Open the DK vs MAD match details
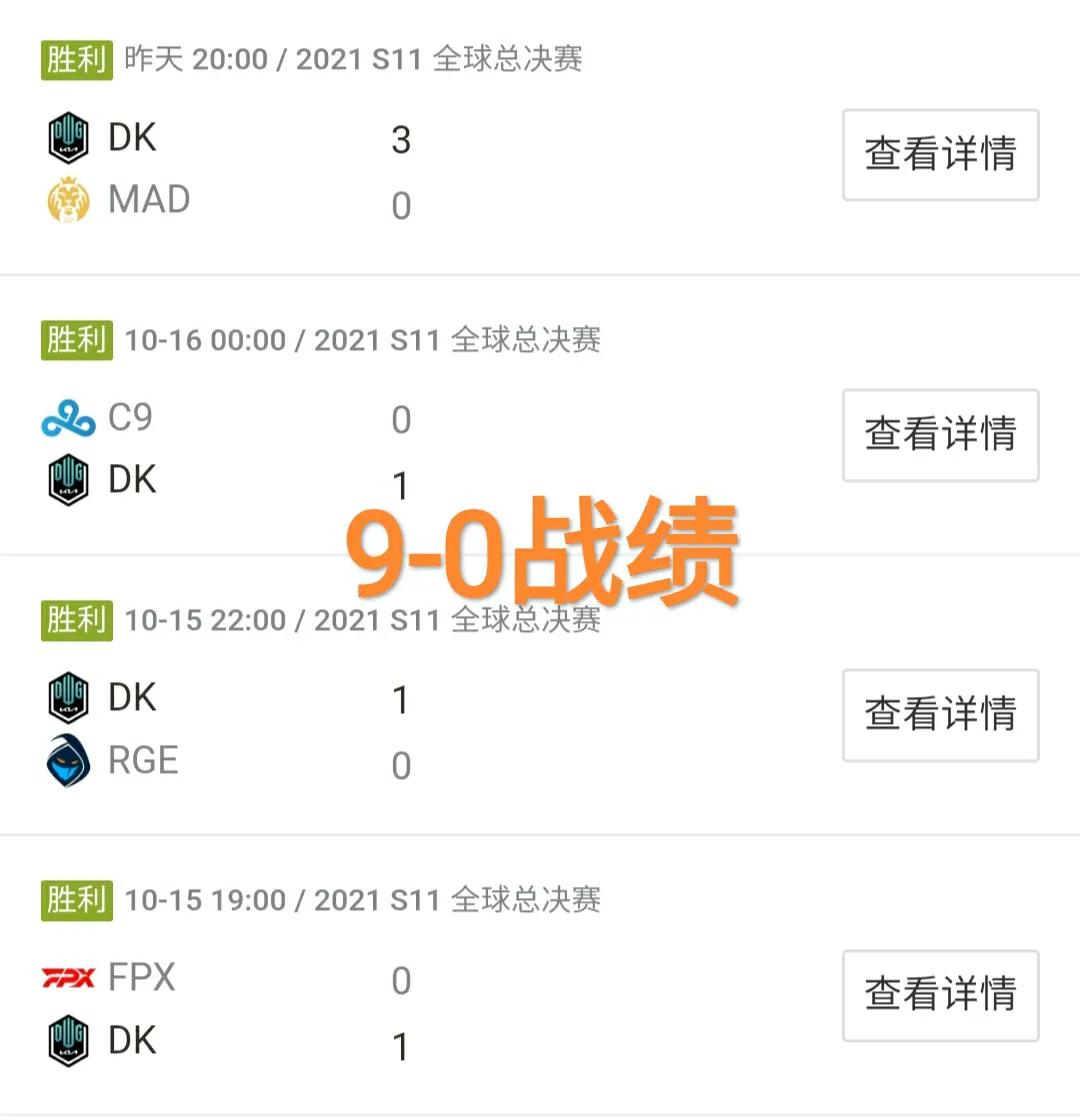This screenshot has height=1120, width=1080. 939,156
